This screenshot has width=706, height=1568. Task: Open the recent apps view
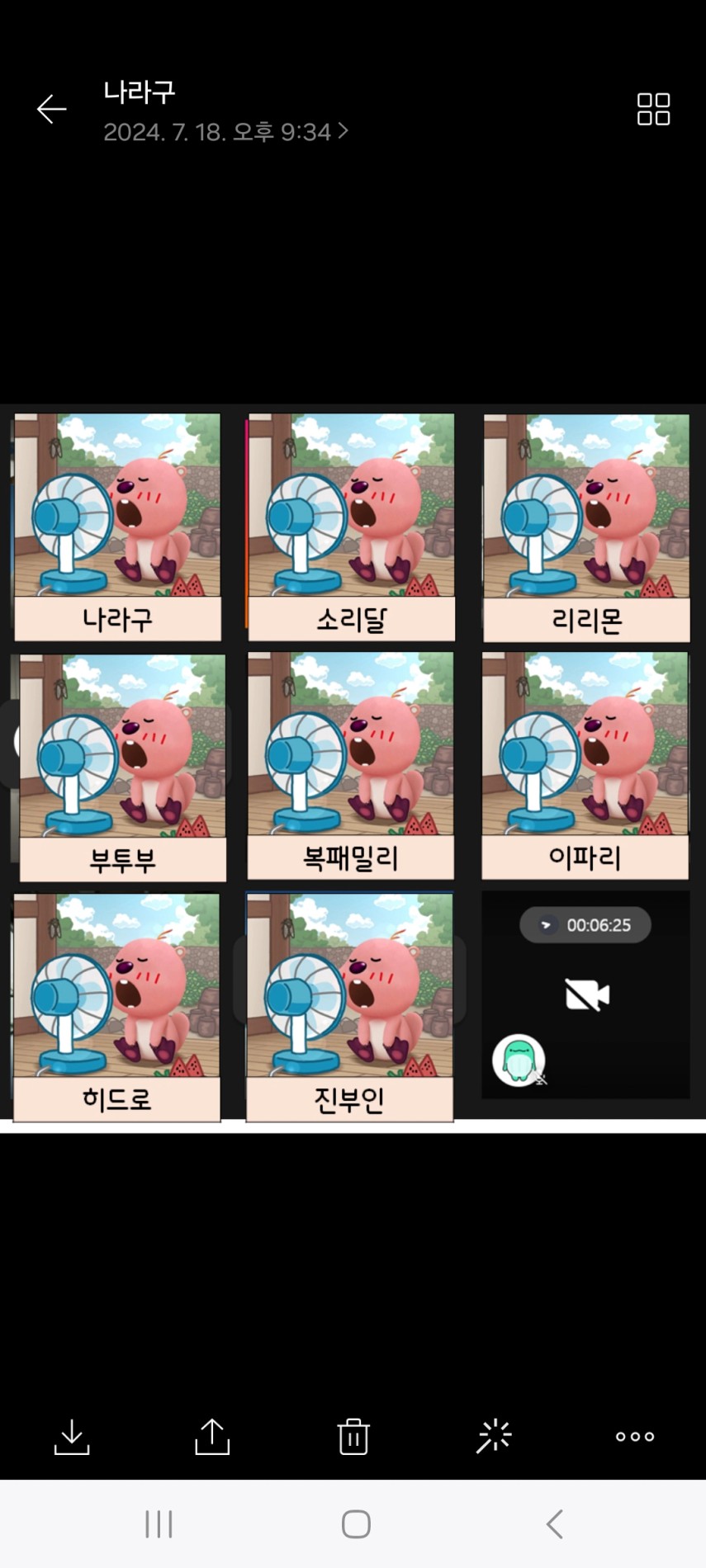pyautogui.click(x=159, y=1524)
